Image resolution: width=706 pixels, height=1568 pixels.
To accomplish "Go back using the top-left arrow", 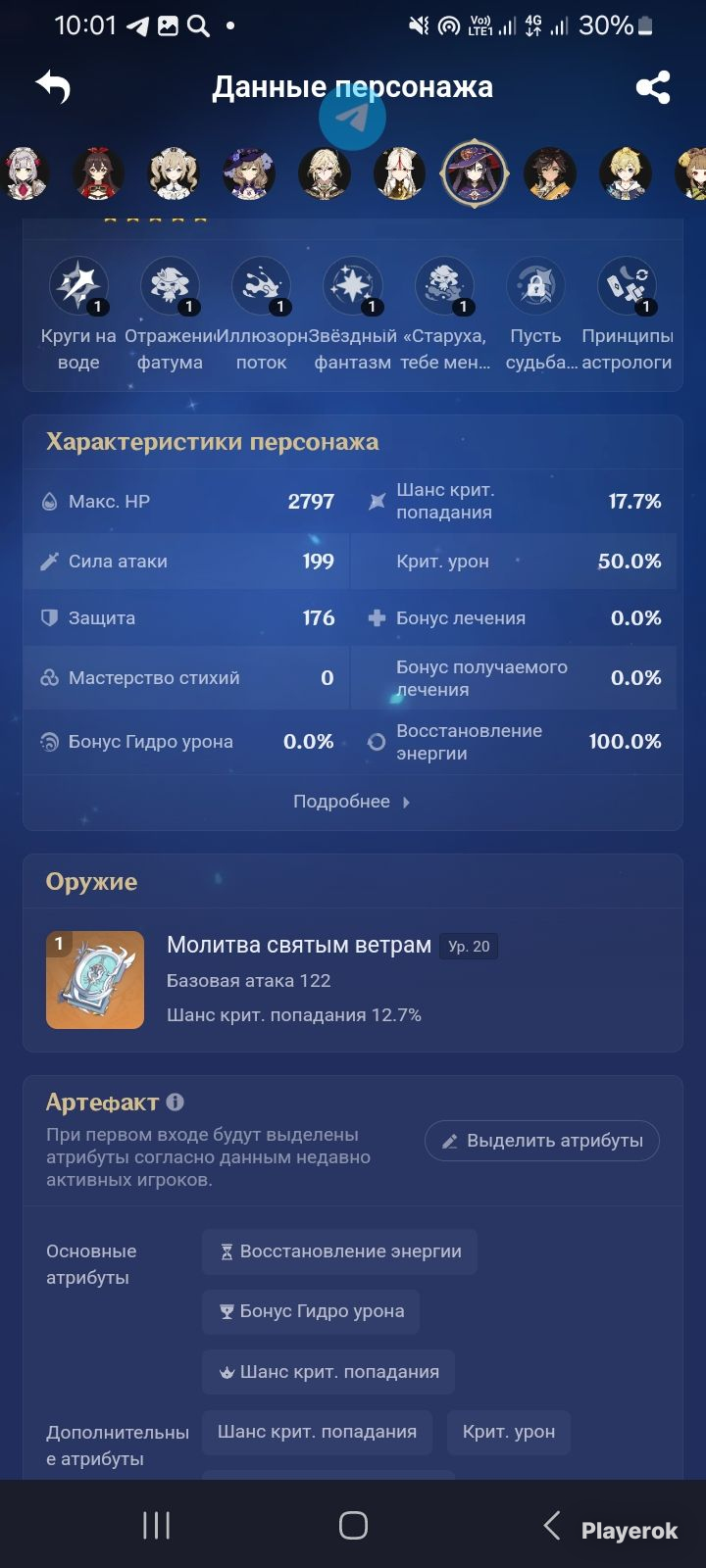I will [x=54, y=87].
